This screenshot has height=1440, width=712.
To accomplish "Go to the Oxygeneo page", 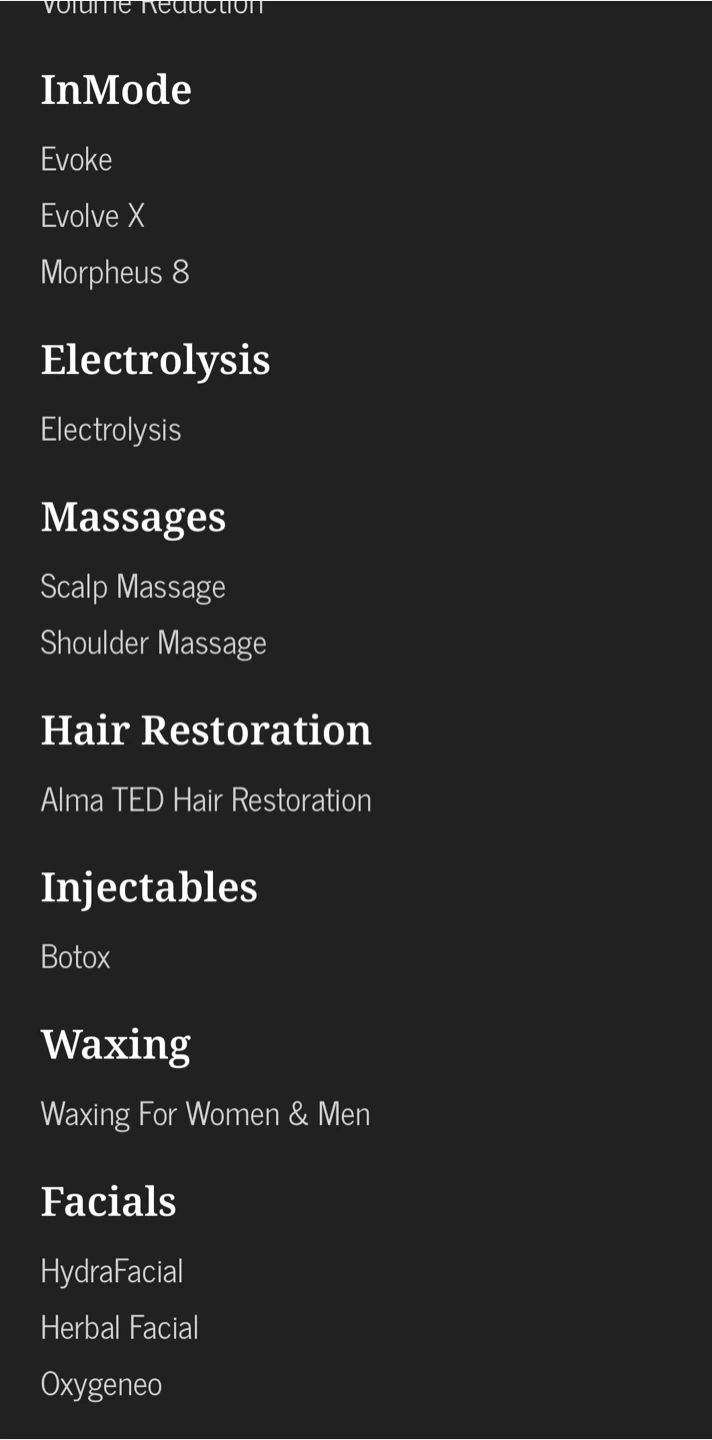I will [x=101, y=1384].
